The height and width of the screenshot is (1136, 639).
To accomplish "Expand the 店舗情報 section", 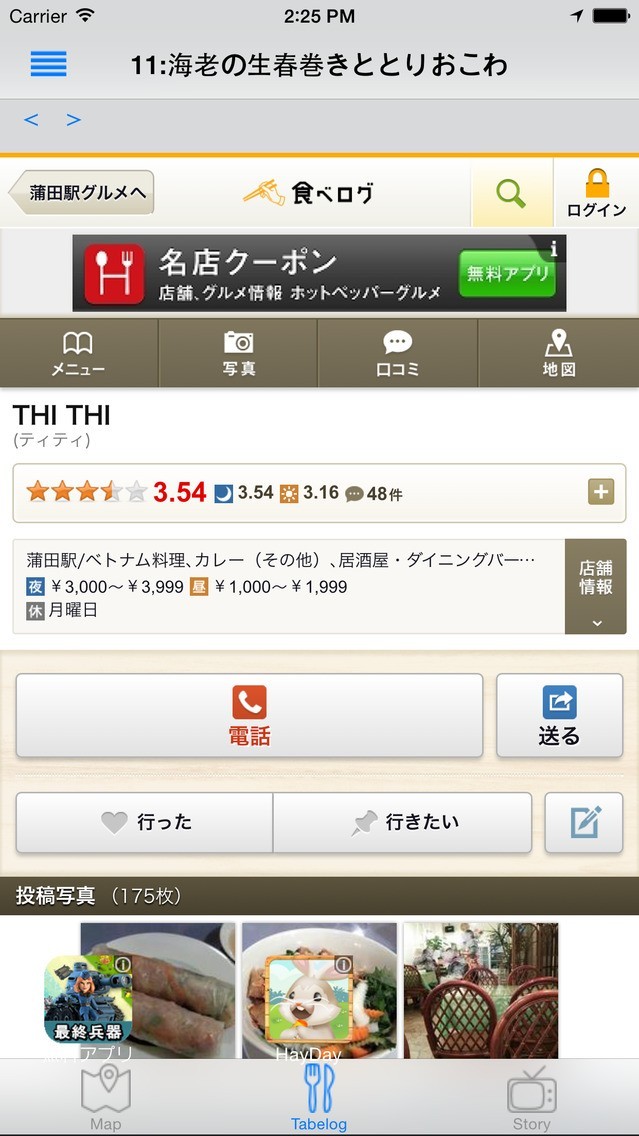I will pyautogui.click(x=596, y=587).
